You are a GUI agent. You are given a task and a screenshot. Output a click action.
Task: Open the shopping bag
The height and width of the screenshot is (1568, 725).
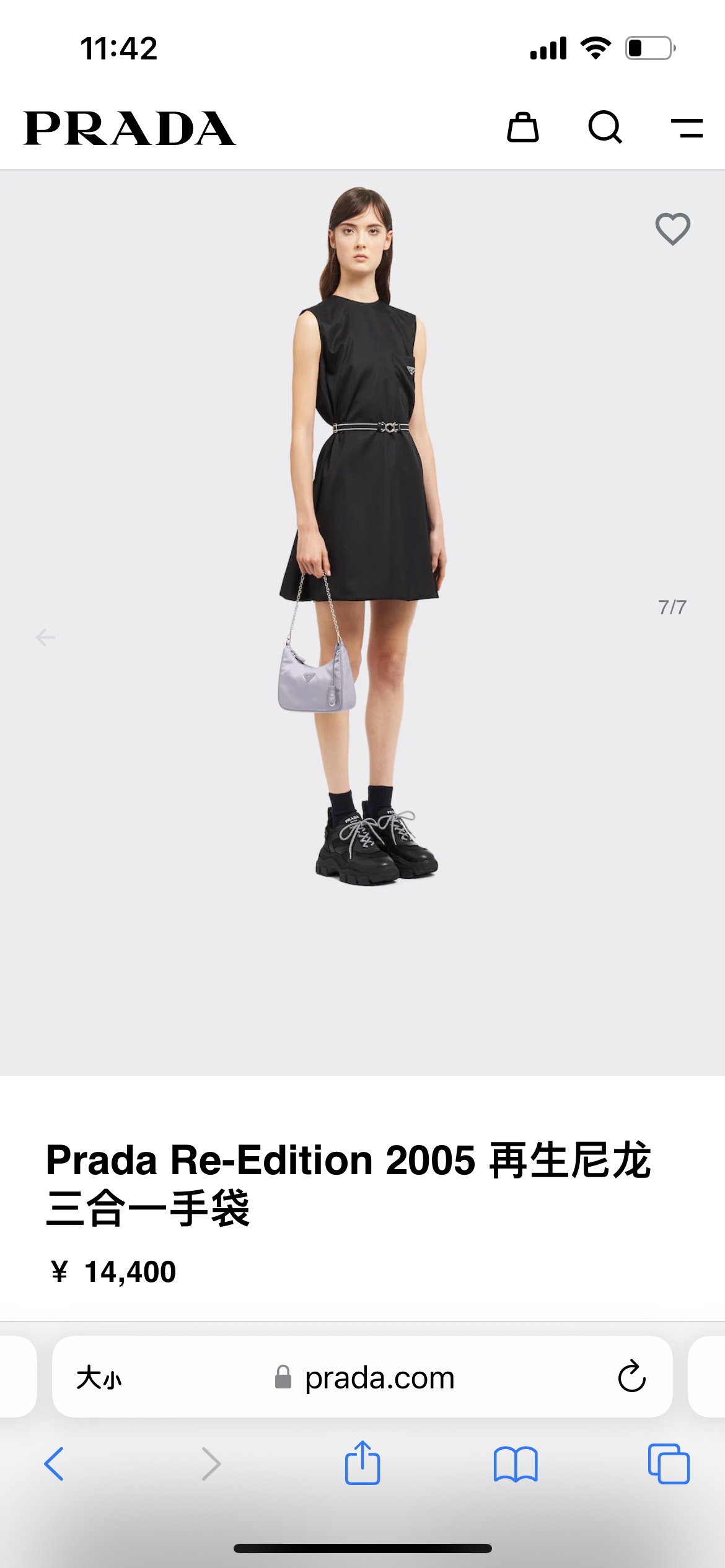click(522, 128)
